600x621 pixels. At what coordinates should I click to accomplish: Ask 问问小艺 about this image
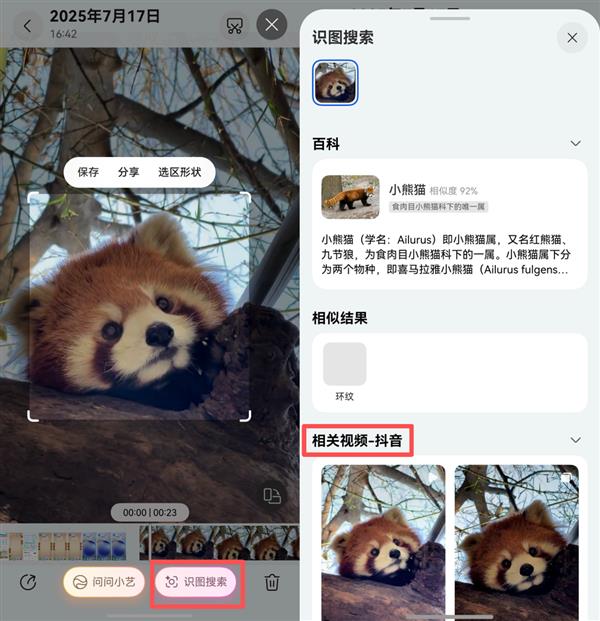tap(105, 582)
